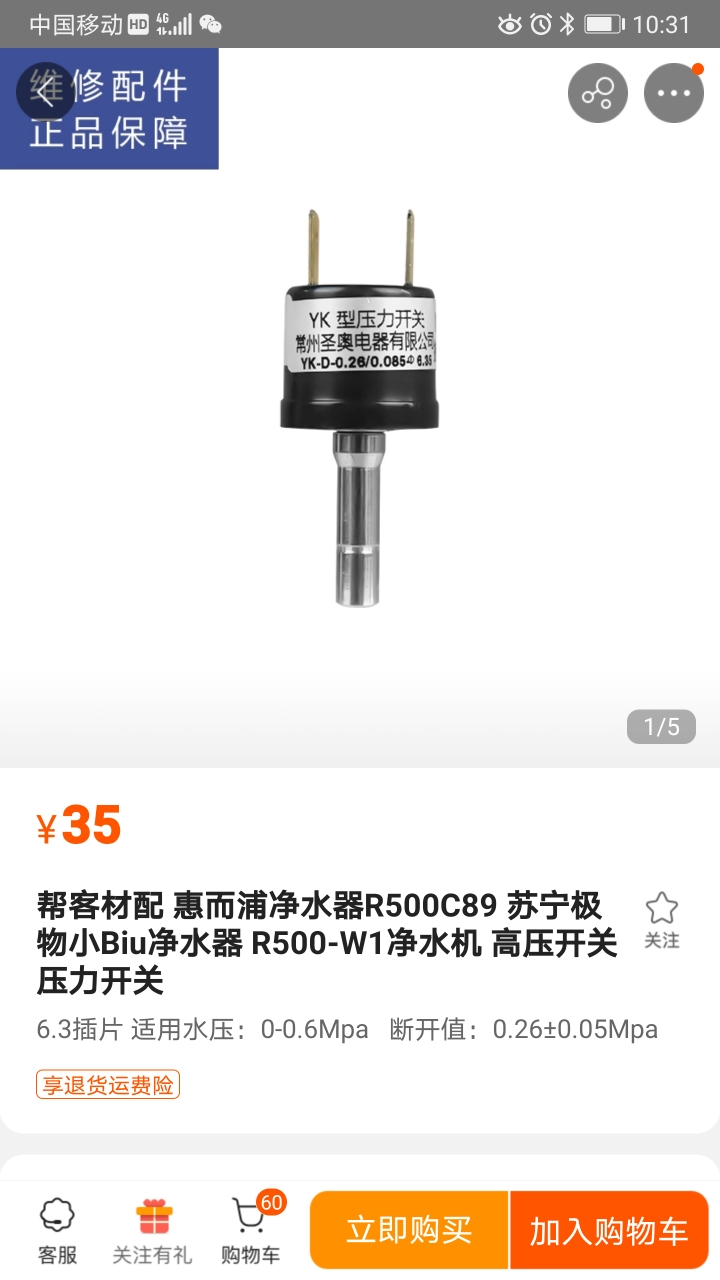Open the customer service 客服 chat

coord(57,1228)
